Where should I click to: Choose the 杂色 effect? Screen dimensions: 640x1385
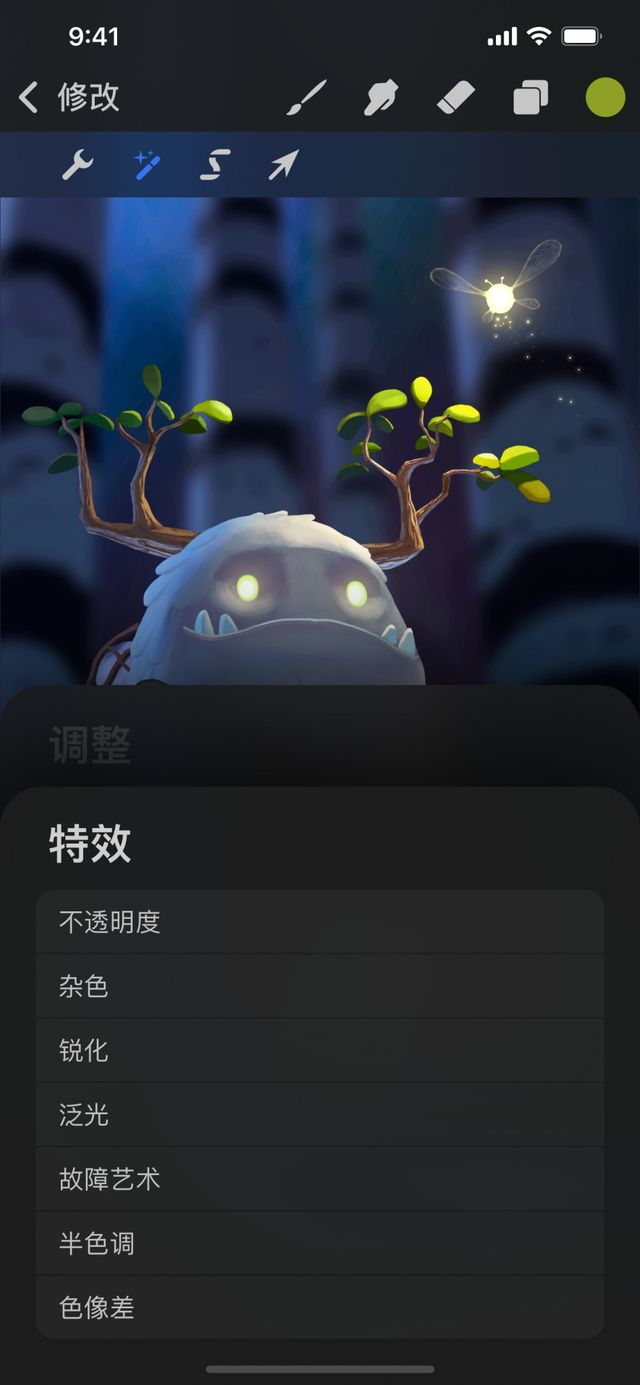pyautogui.click(x=320, y=986)
